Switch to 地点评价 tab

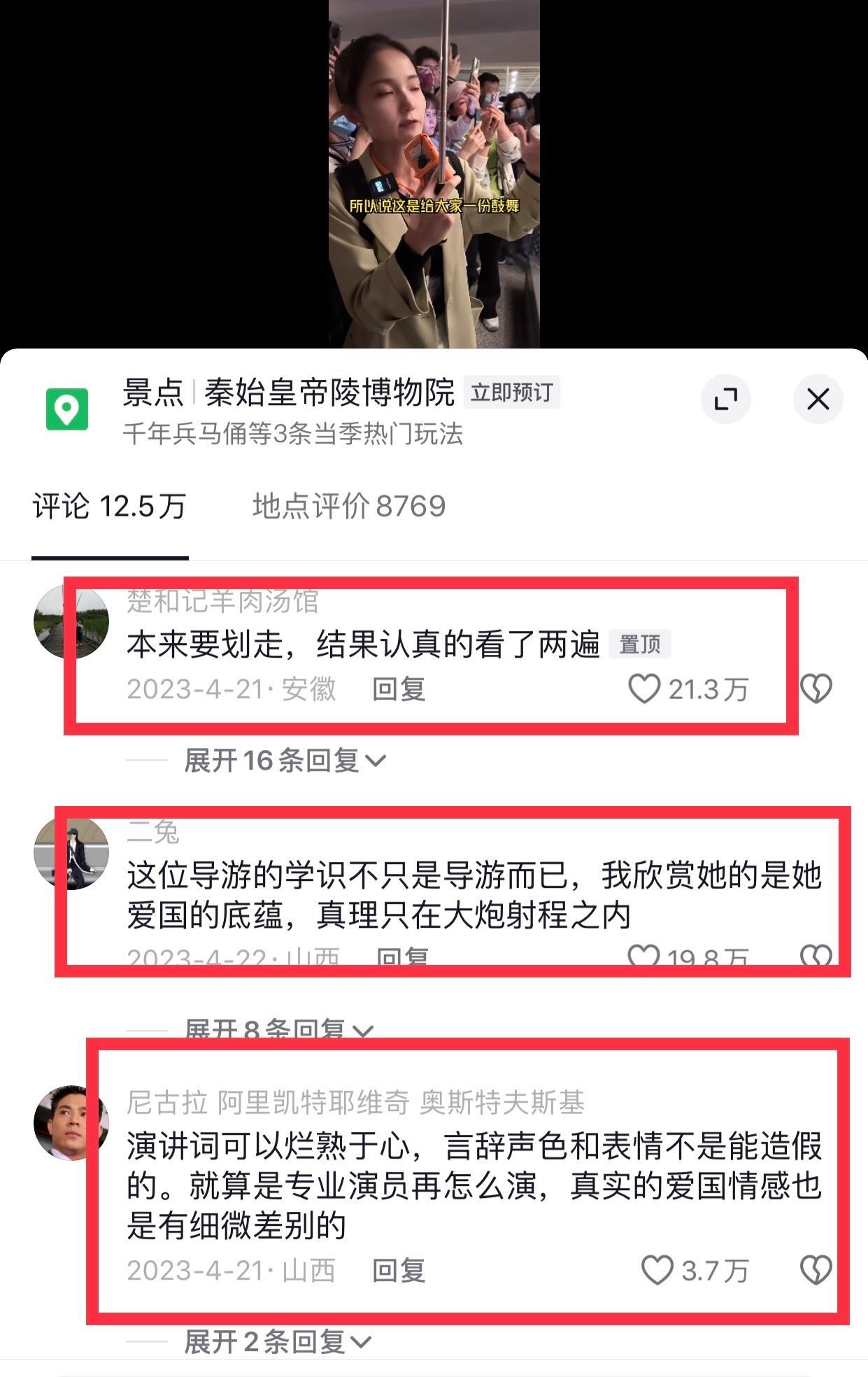[348, 506]
